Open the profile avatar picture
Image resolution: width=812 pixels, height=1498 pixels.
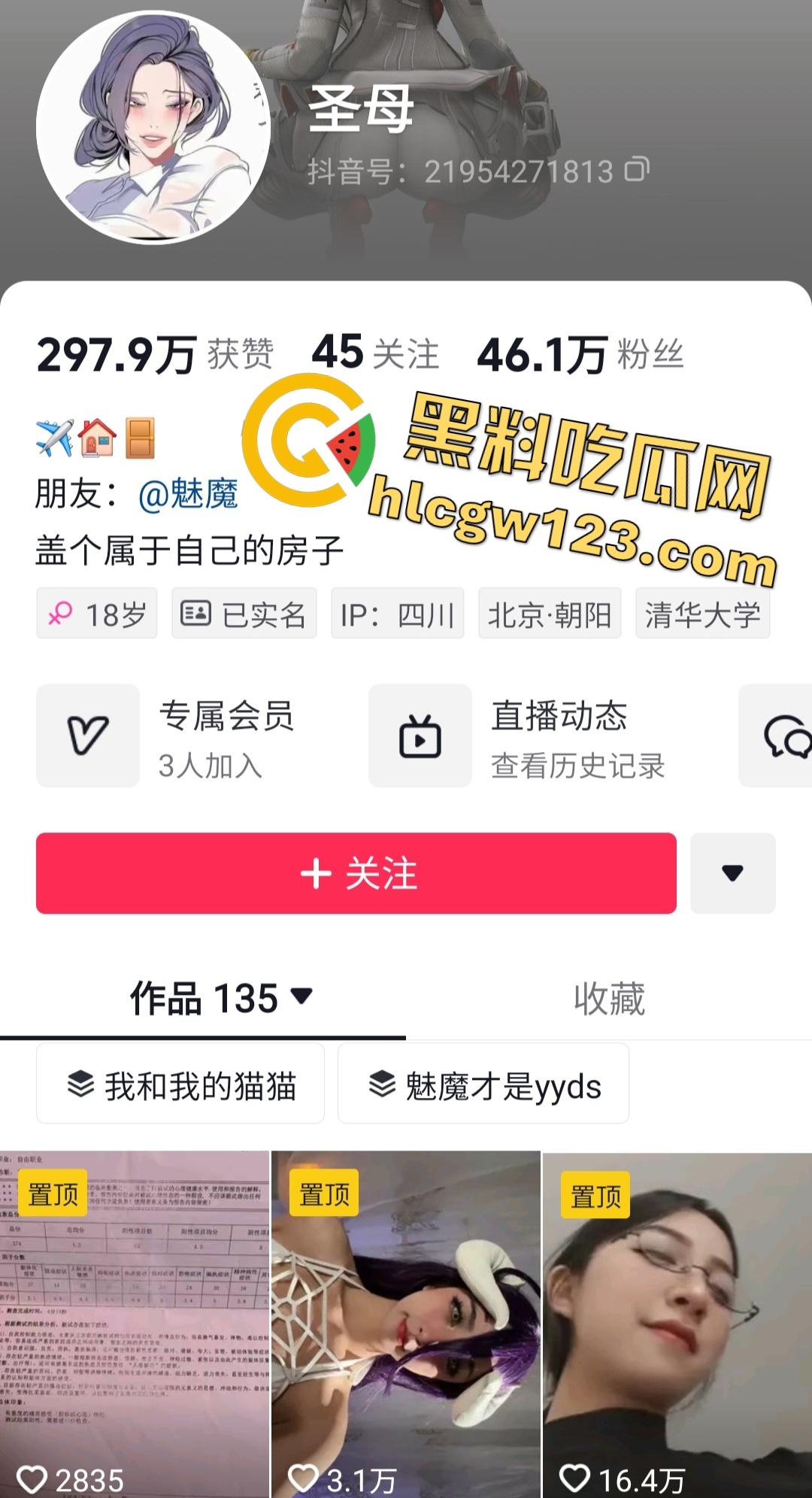(x=153, y=127)
